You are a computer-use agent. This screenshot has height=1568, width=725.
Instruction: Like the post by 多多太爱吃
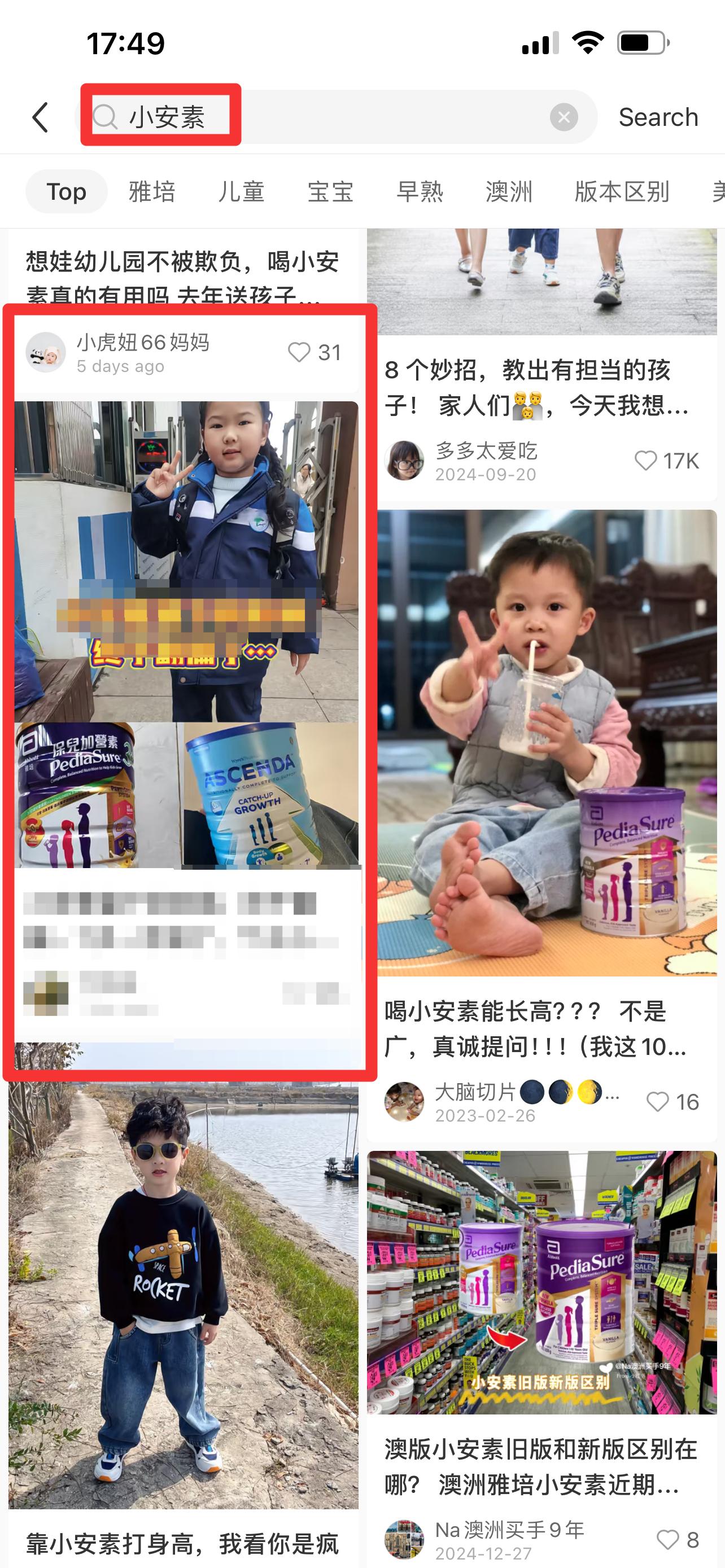click(646, 461)
